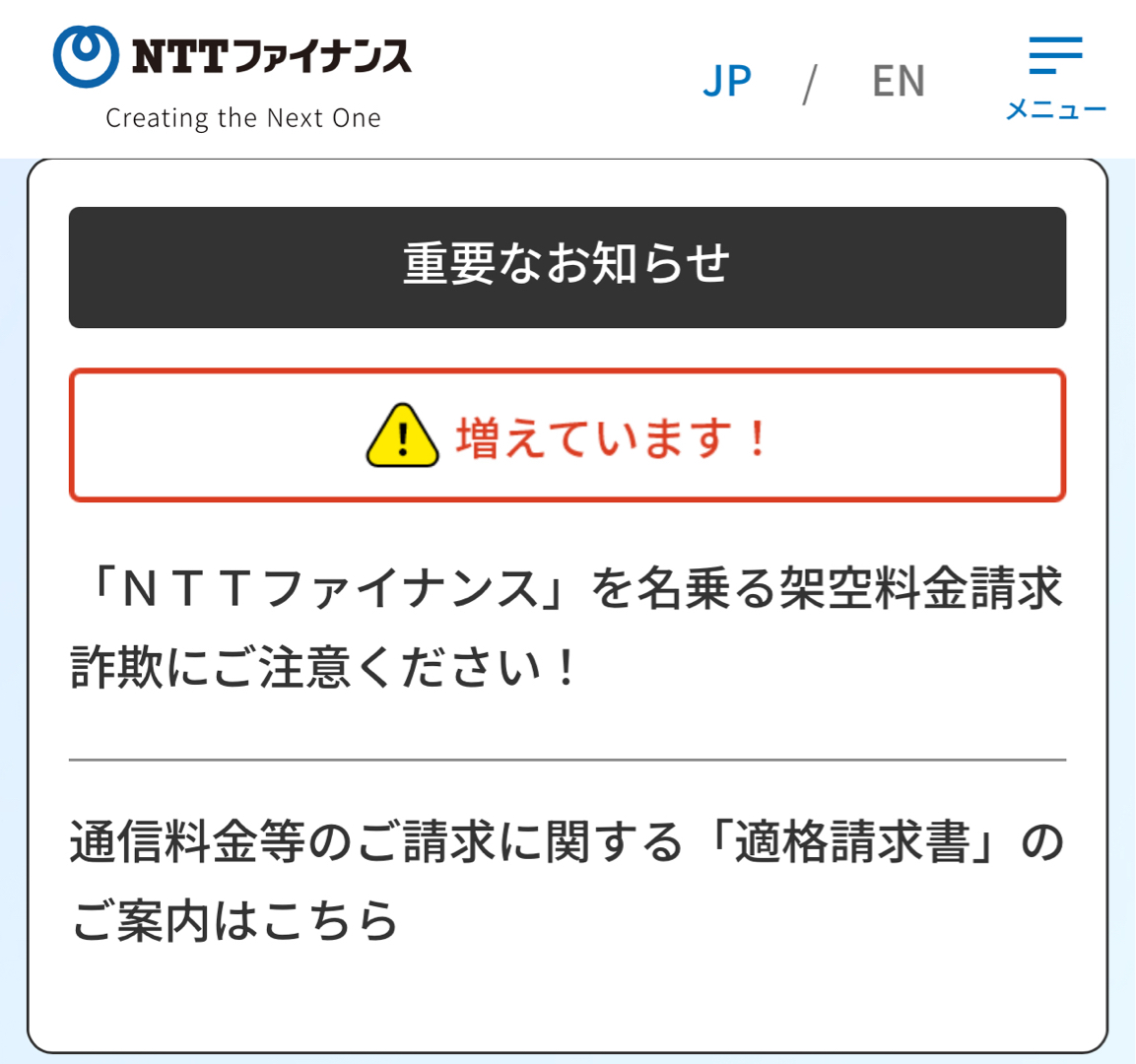Open the 架空料金請求詐欺 warning notice
Screen dimensions: 1136x1064
[x=567, y=628]
